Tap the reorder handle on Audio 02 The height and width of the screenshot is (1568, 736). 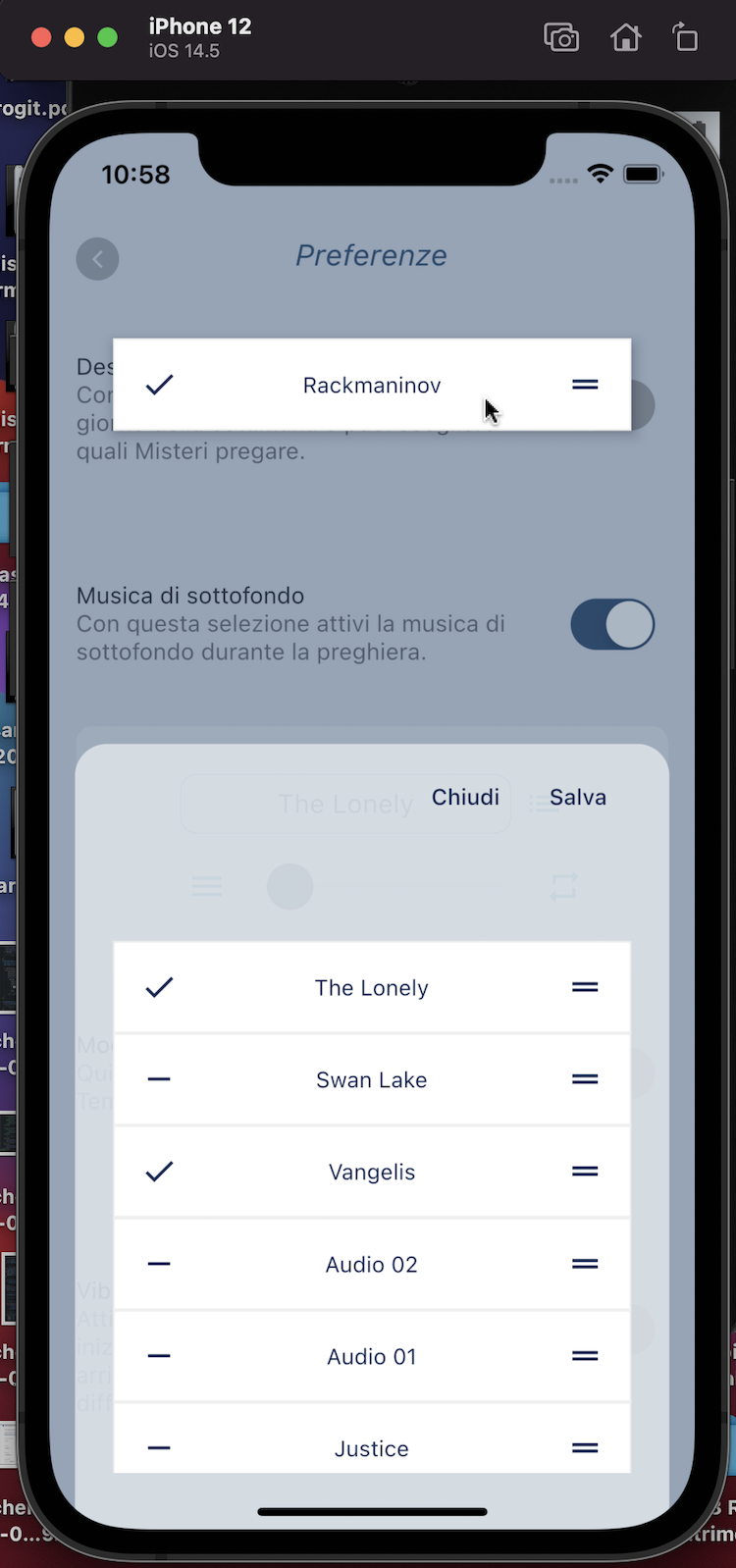tap(585, 1264)
